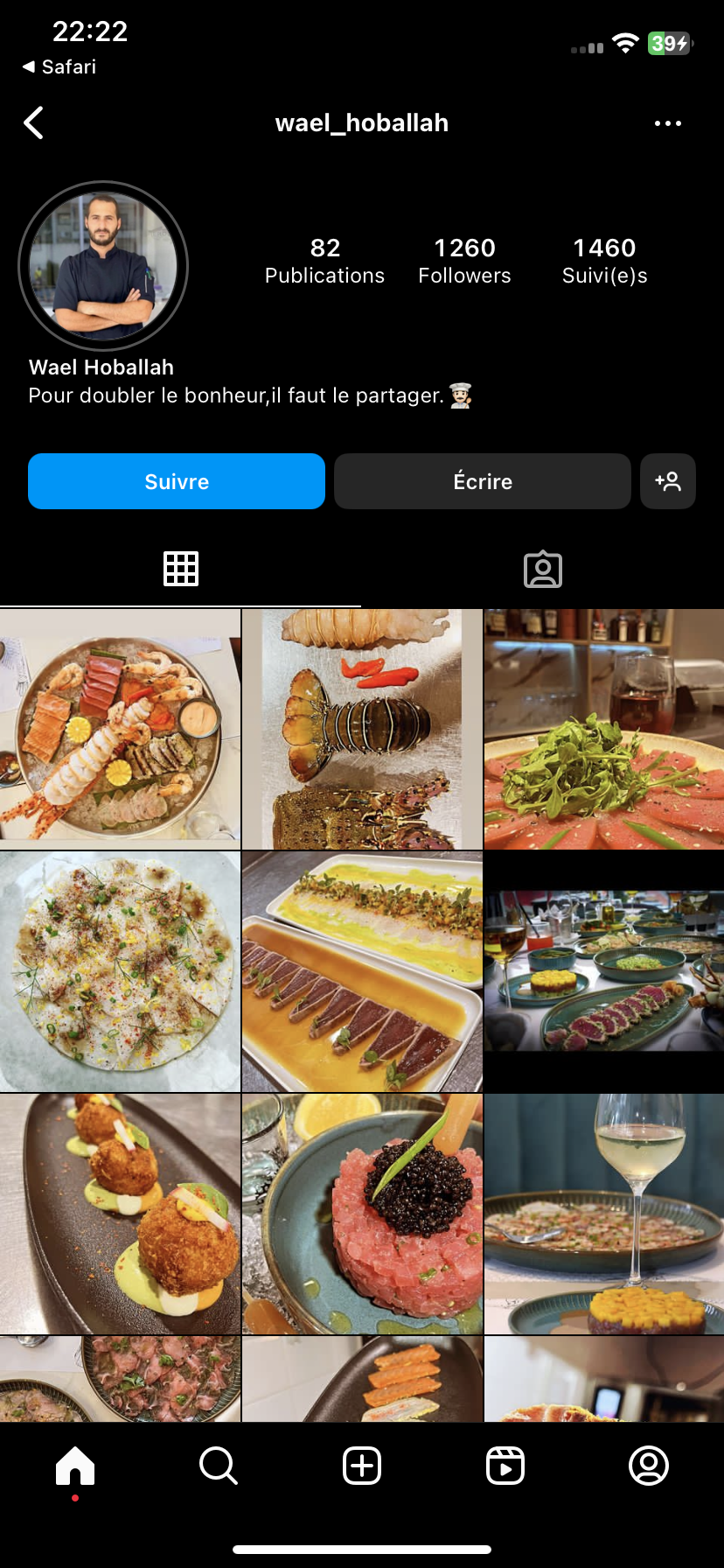Open the tuna tartare with caviar post

click(x=362, y=1214)
